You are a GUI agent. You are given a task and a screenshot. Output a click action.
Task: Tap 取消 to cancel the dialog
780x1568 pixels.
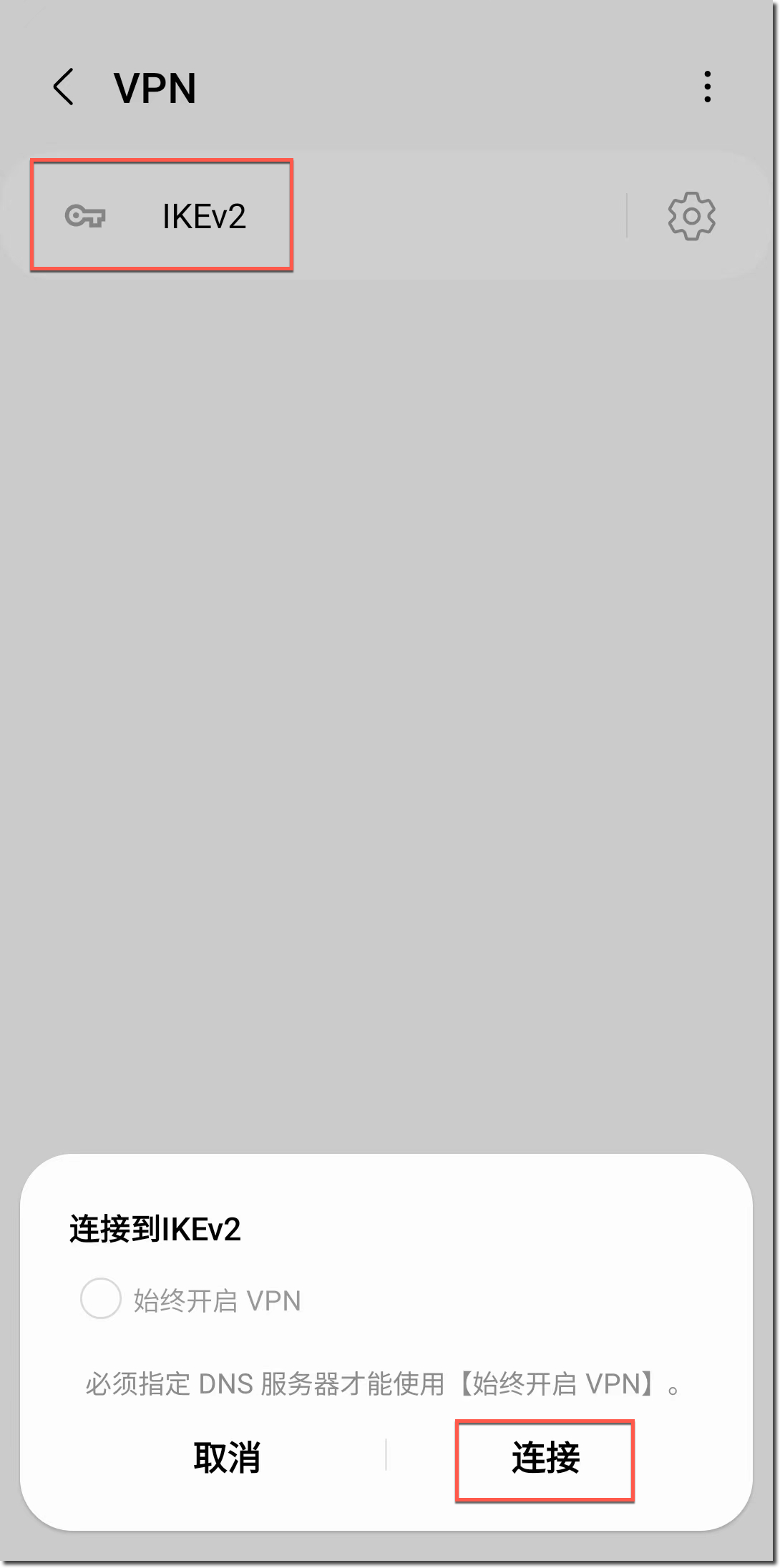click(x=227, y=1456)
